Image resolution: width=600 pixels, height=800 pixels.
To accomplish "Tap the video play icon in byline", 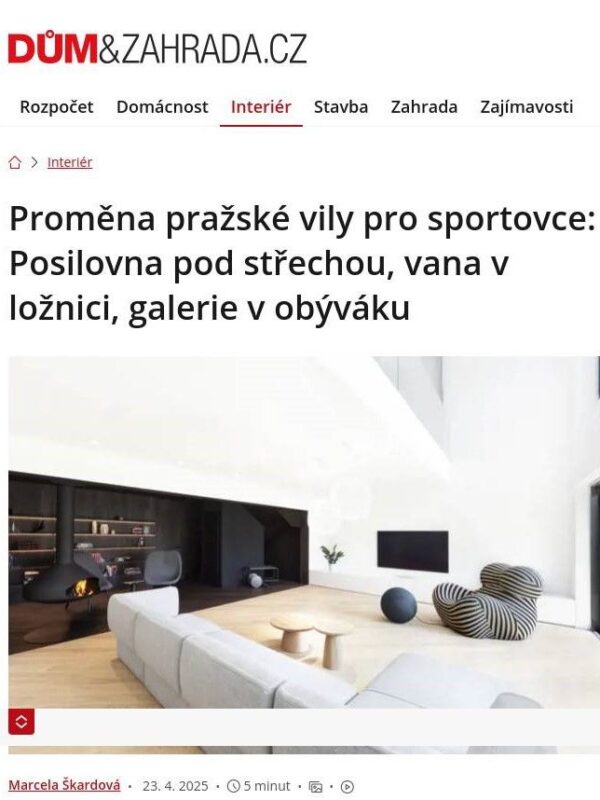I will click(x=347, y=786).
